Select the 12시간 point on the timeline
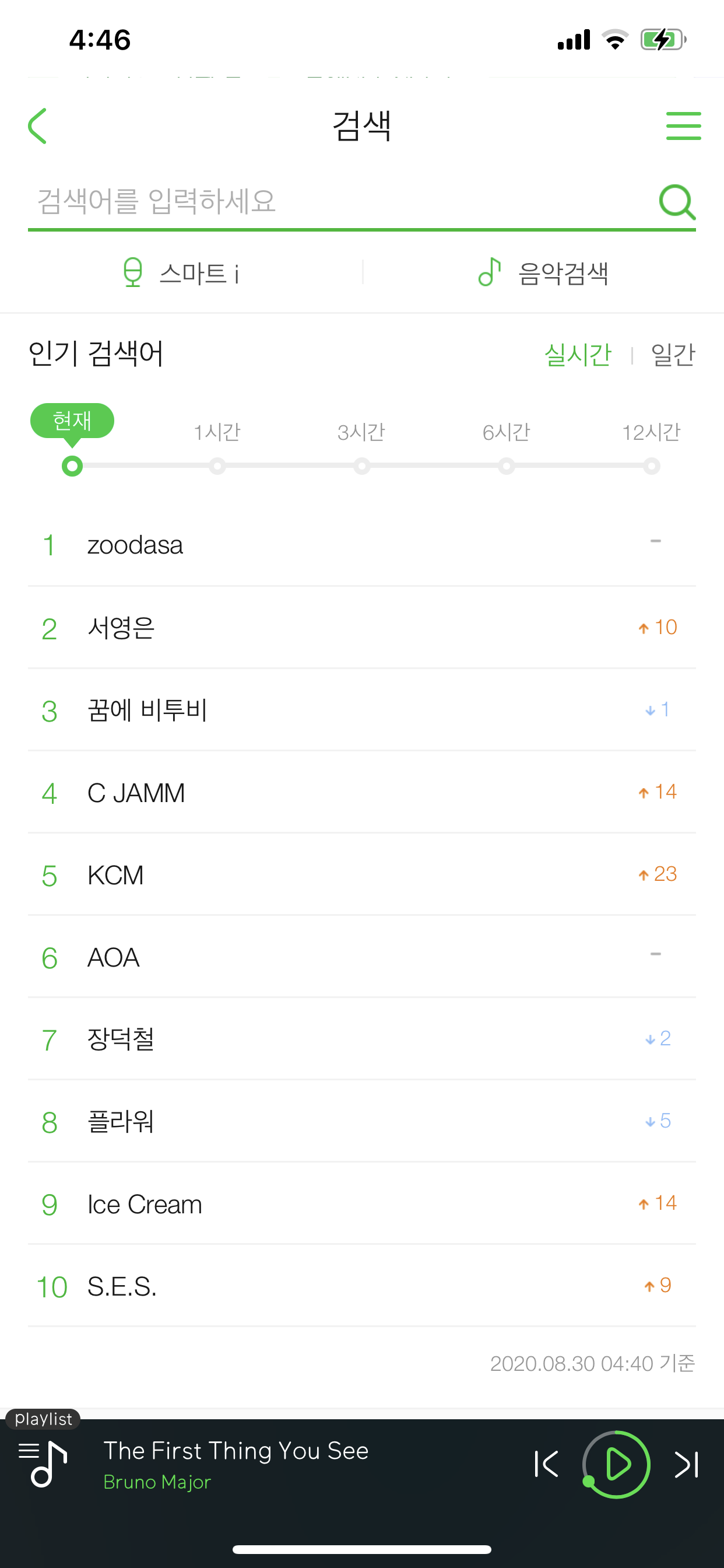Viewport: 724px width, 1568px height. point(651,466)
